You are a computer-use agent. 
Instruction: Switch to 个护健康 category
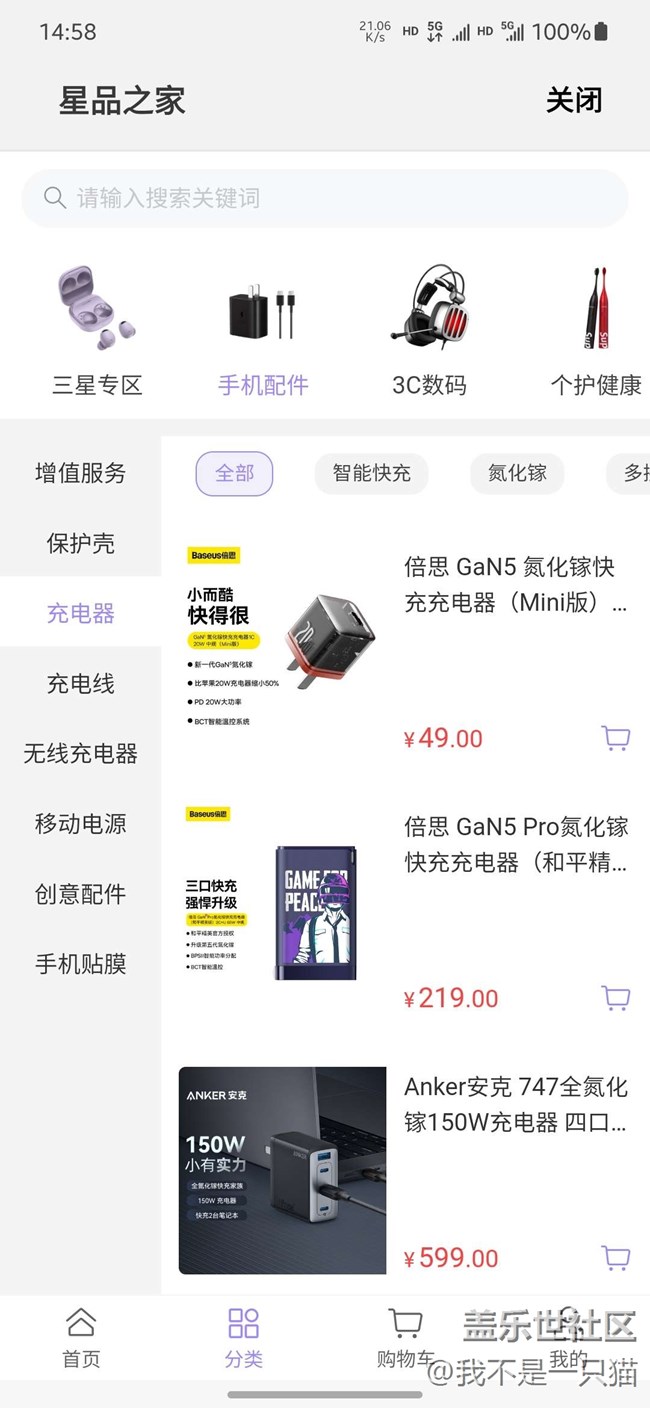click(596, 331)
